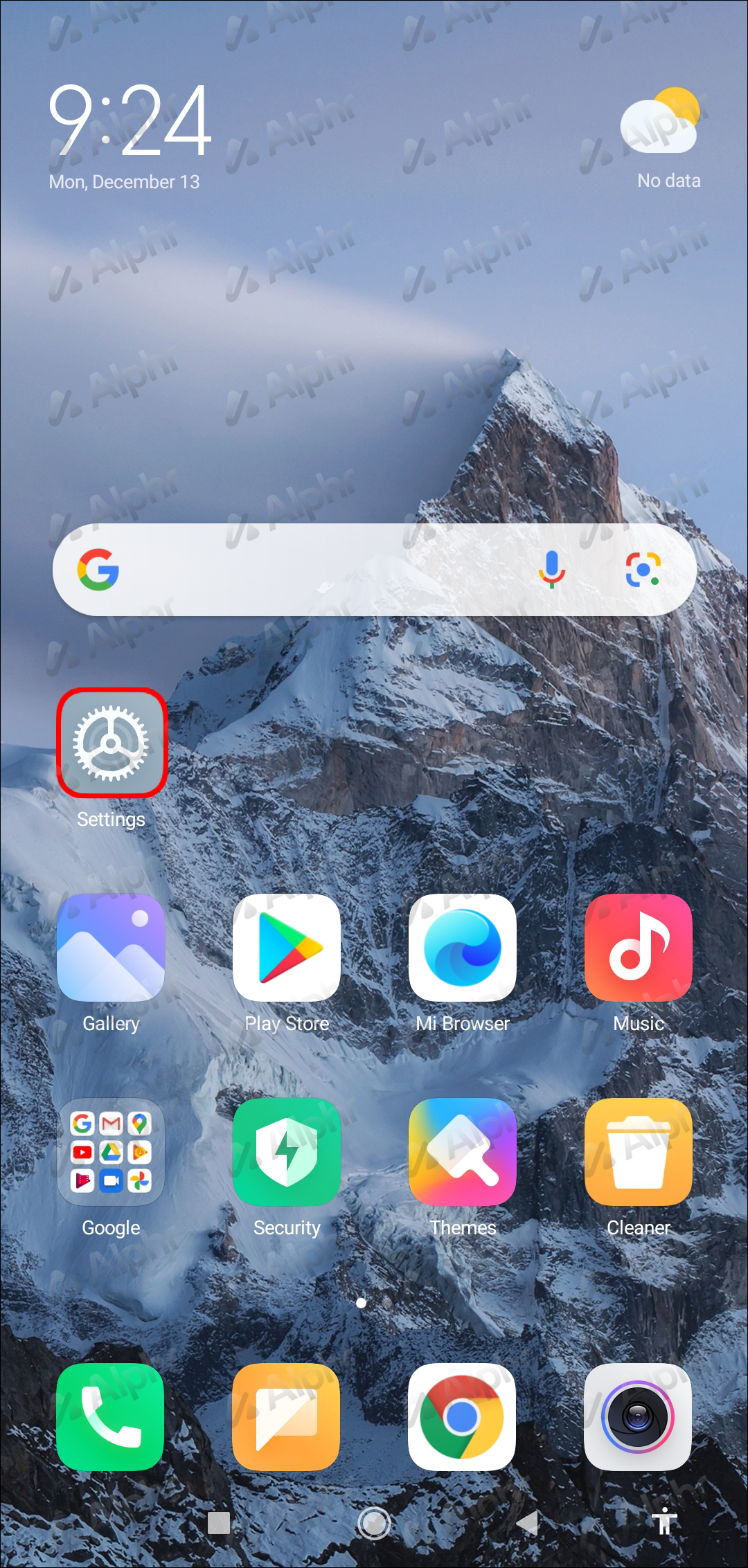Screen dimensions: 748x1568
Task: Open the Camera app
Action: tap(639, 1417)
